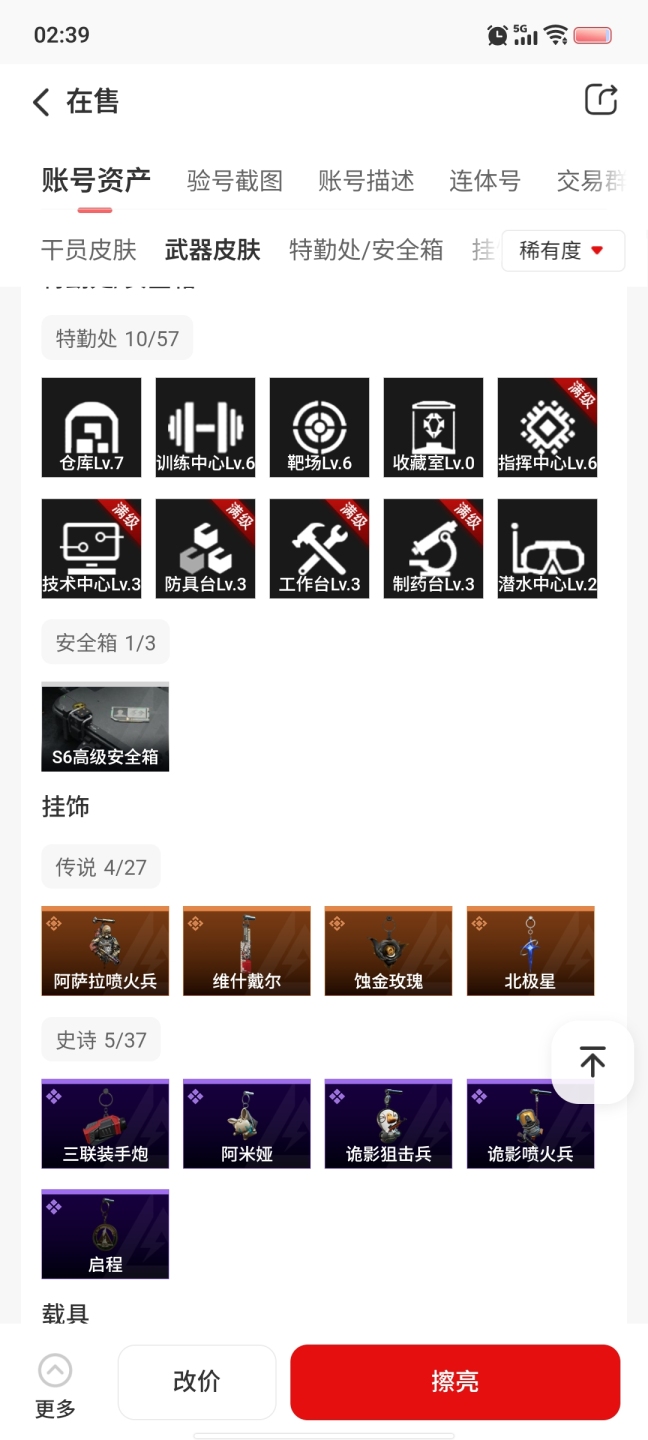
Task: Share this listing
Action: tap(601, 100)
